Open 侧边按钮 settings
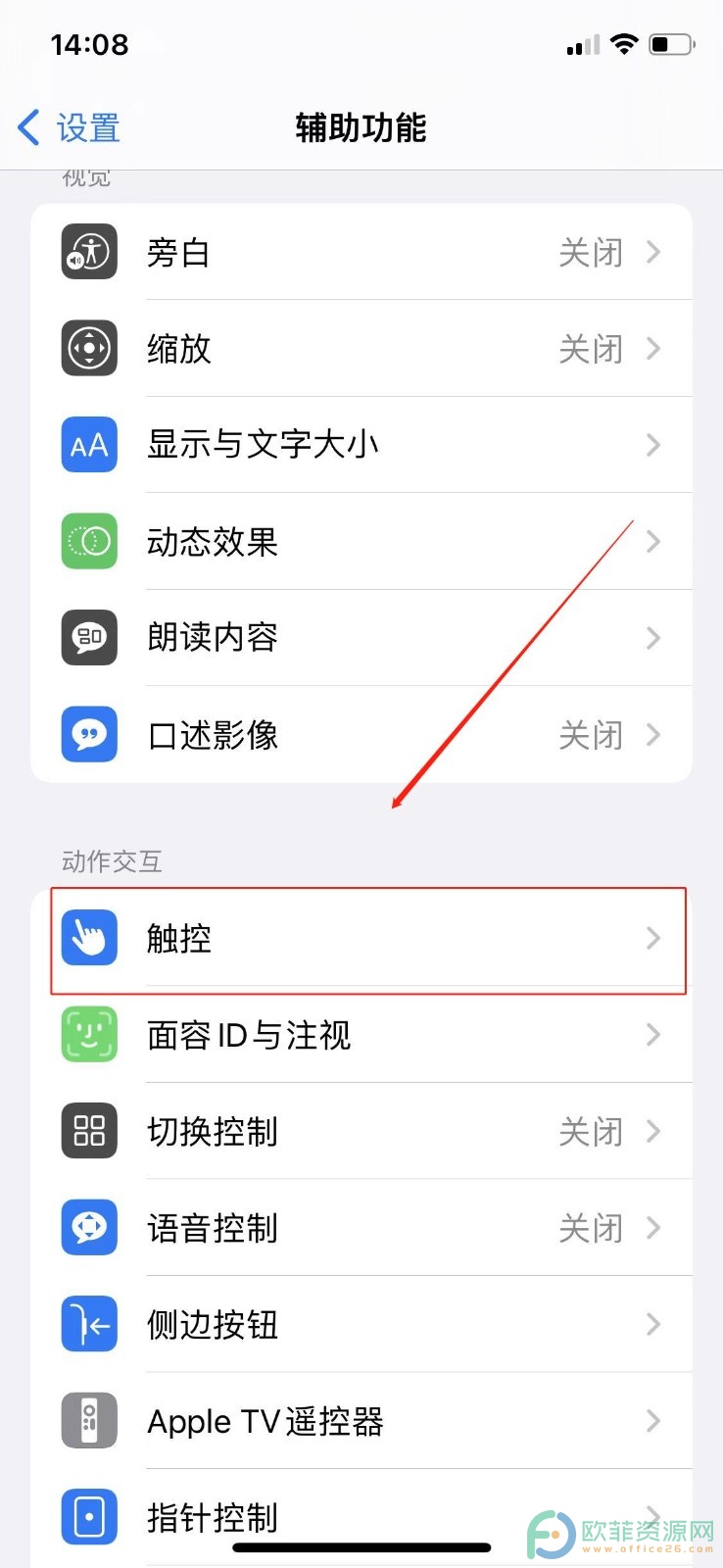723x1568 pixels. pos(361,1324)
